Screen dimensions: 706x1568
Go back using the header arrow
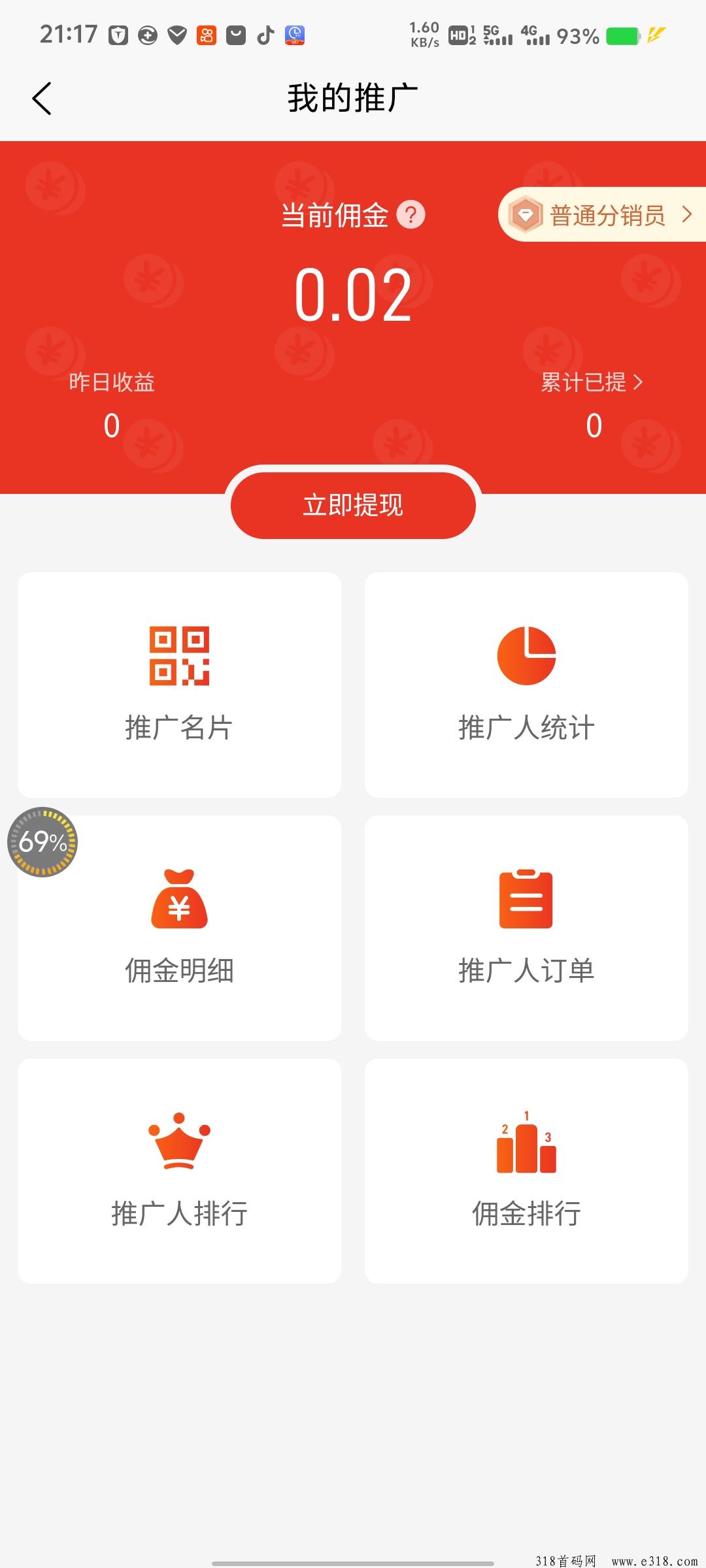click(x=42, y=99)
